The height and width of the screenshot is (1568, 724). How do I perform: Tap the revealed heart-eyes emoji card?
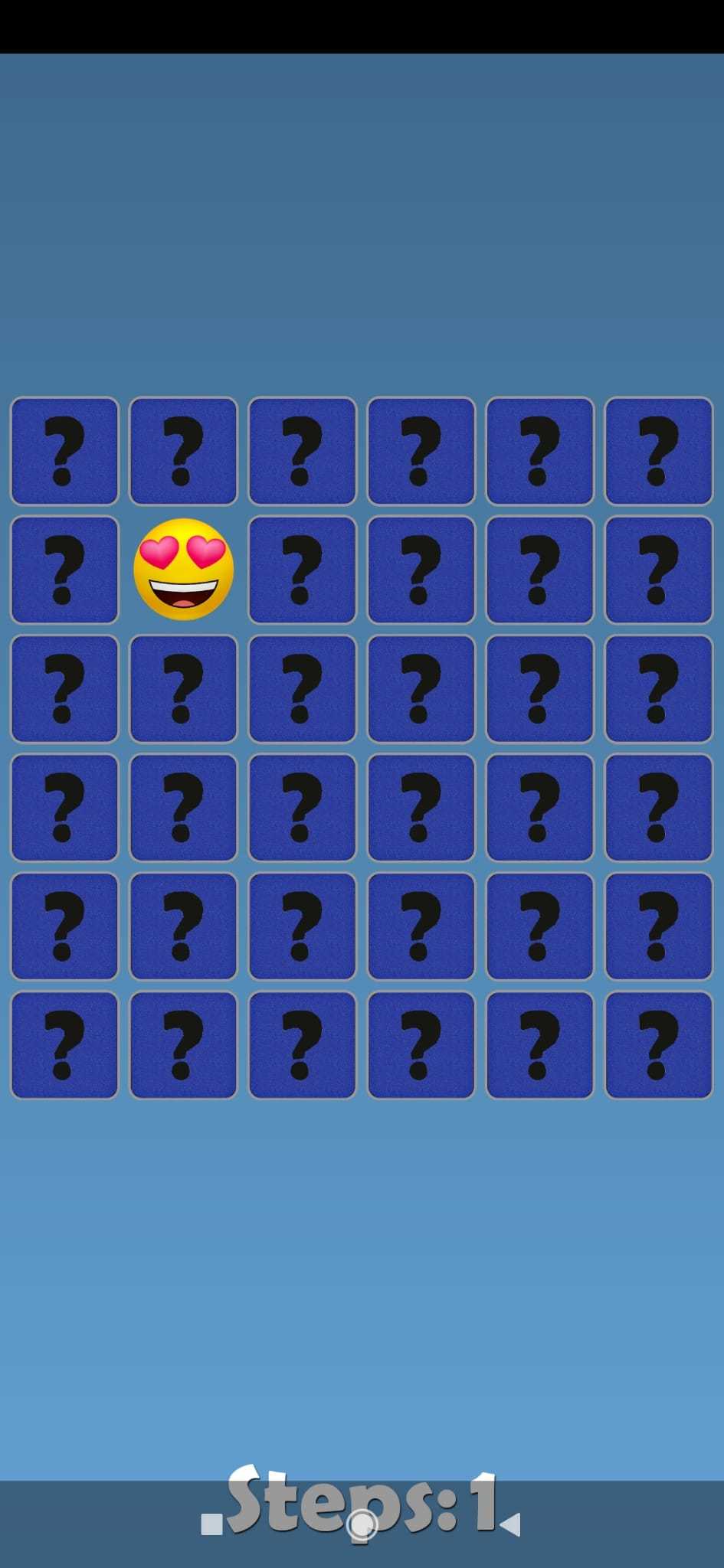[x=183, y=570]
